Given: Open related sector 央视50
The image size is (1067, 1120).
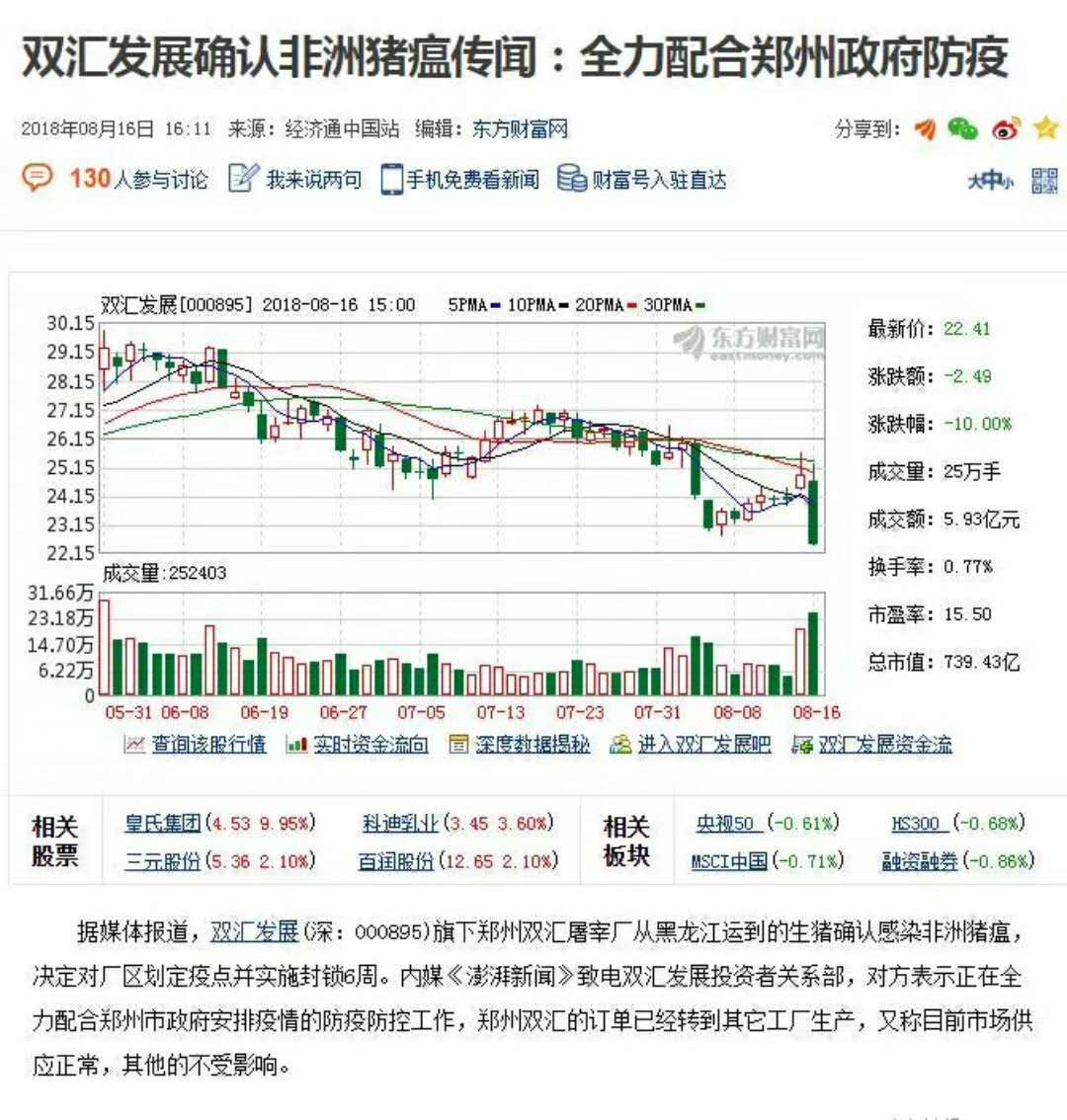Looking at the screenshot, I should pyautogui.click(x=726, y=823).
